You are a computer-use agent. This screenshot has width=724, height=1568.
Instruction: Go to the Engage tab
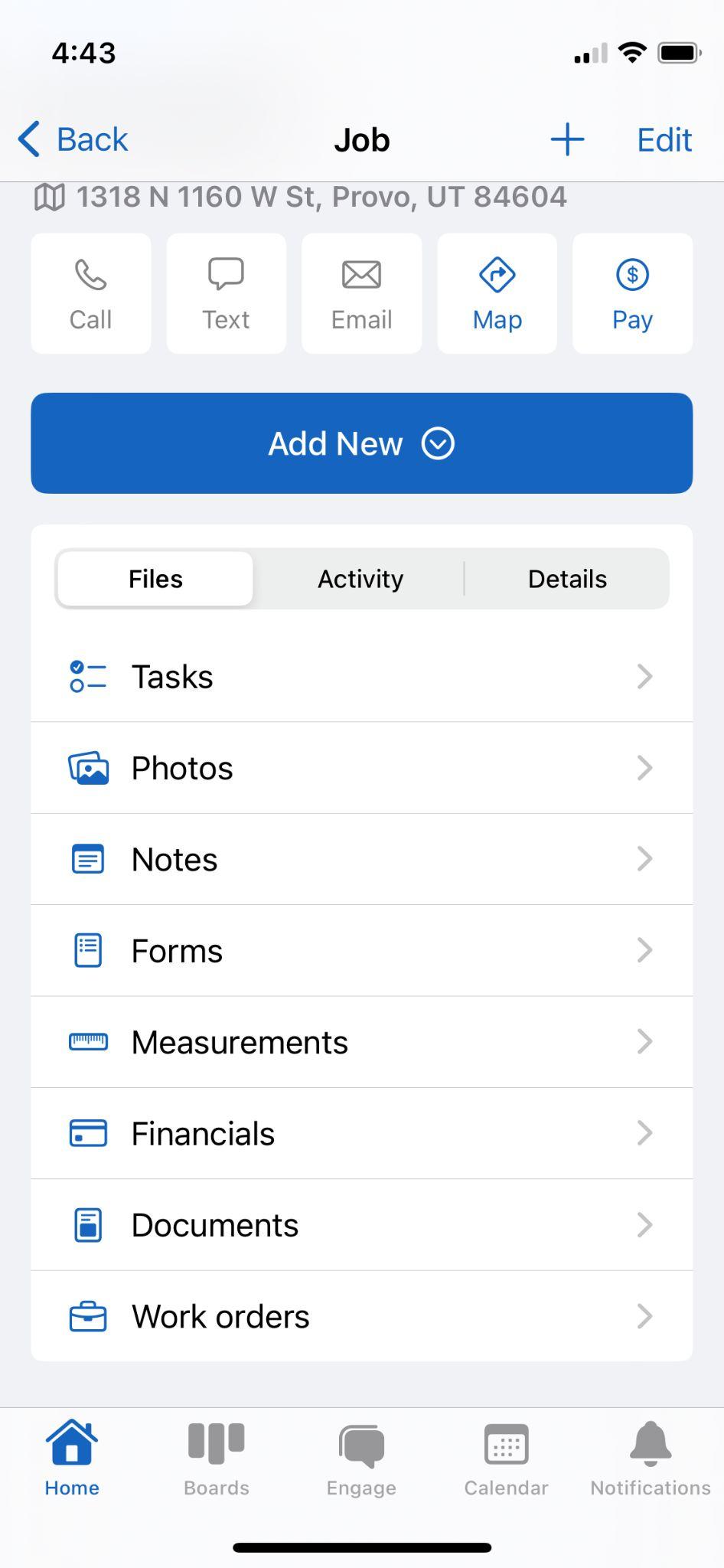(x=361, y=1459)
